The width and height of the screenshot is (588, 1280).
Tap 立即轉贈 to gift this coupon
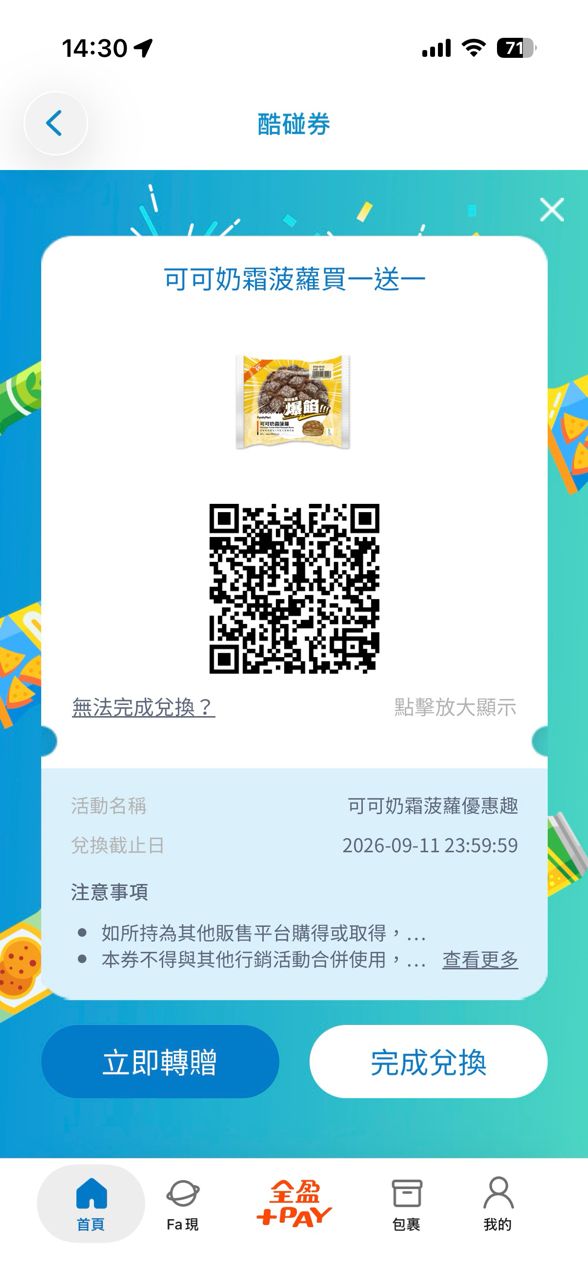point(160,1062)
